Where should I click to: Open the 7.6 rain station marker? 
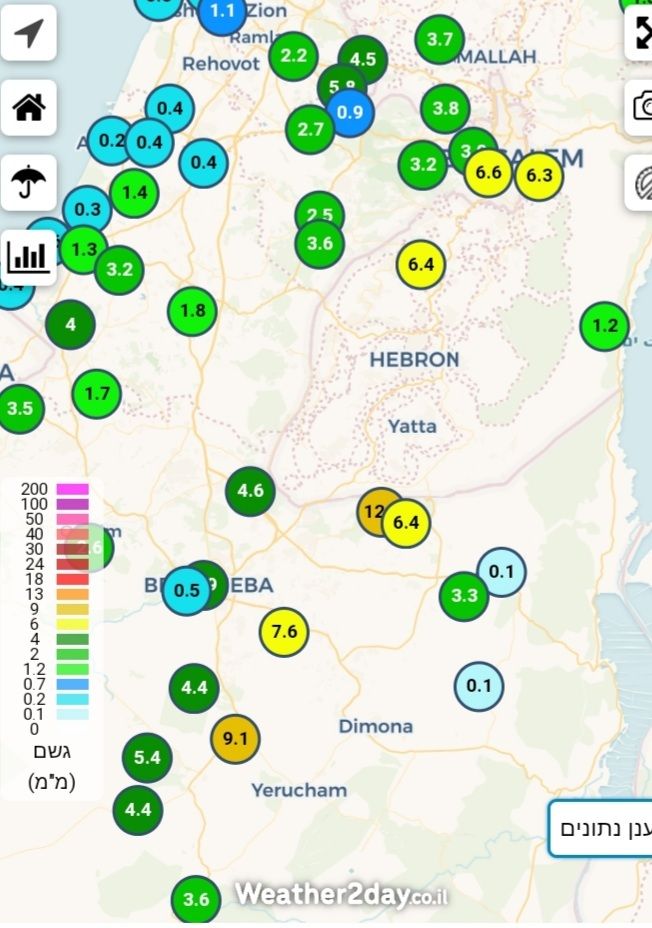point(284,631)
